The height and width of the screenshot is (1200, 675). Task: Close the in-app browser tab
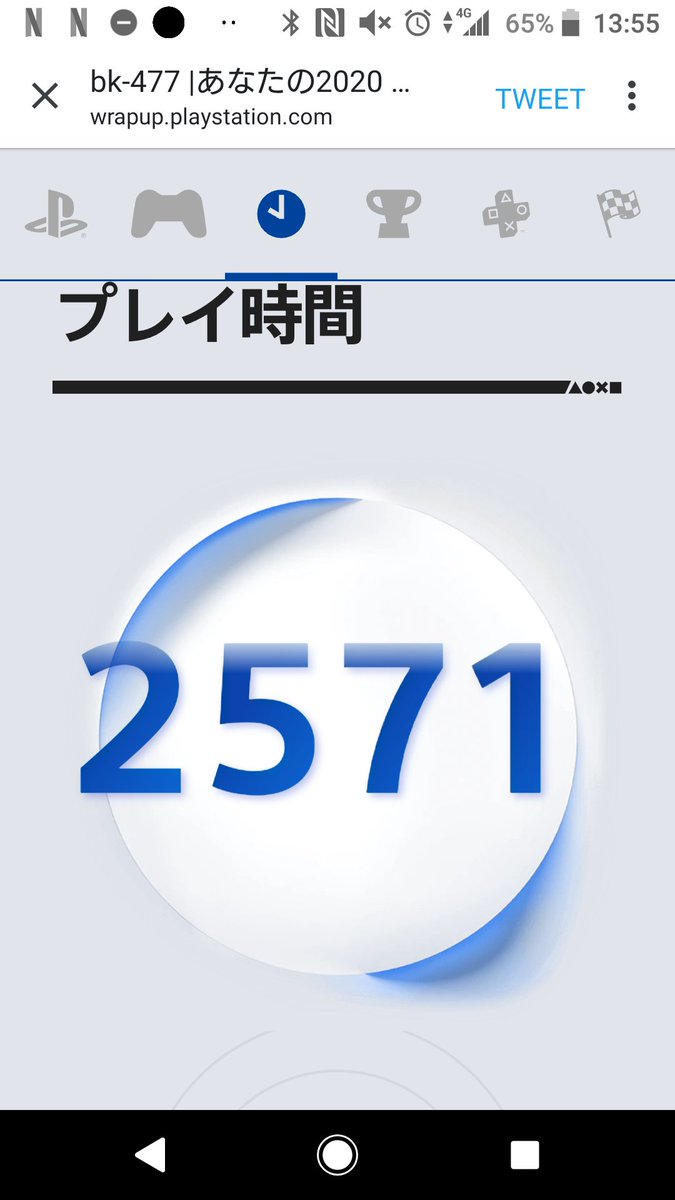tap(45, 97)
